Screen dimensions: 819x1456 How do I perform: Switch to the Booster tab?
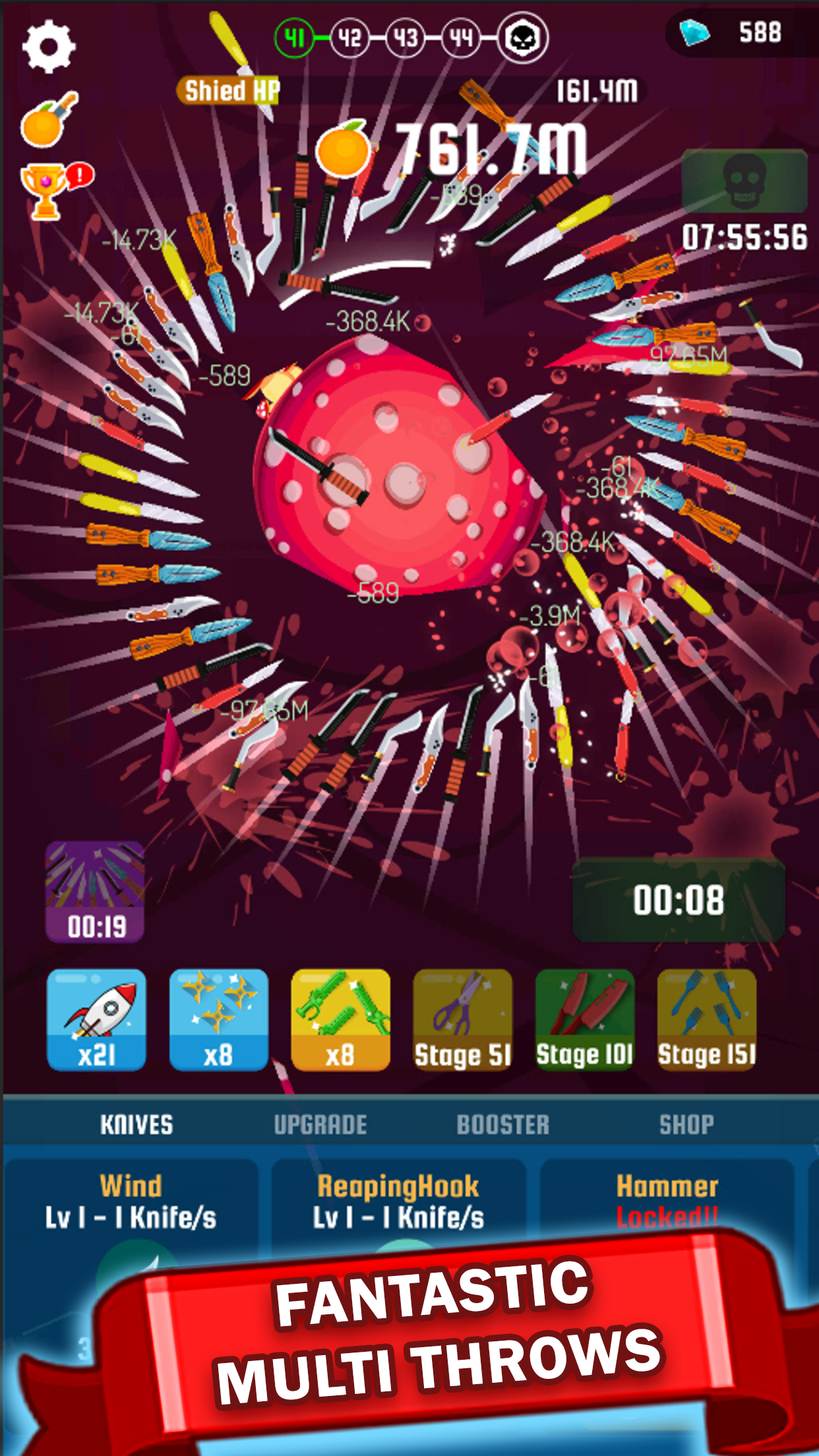pos(503,1125)
